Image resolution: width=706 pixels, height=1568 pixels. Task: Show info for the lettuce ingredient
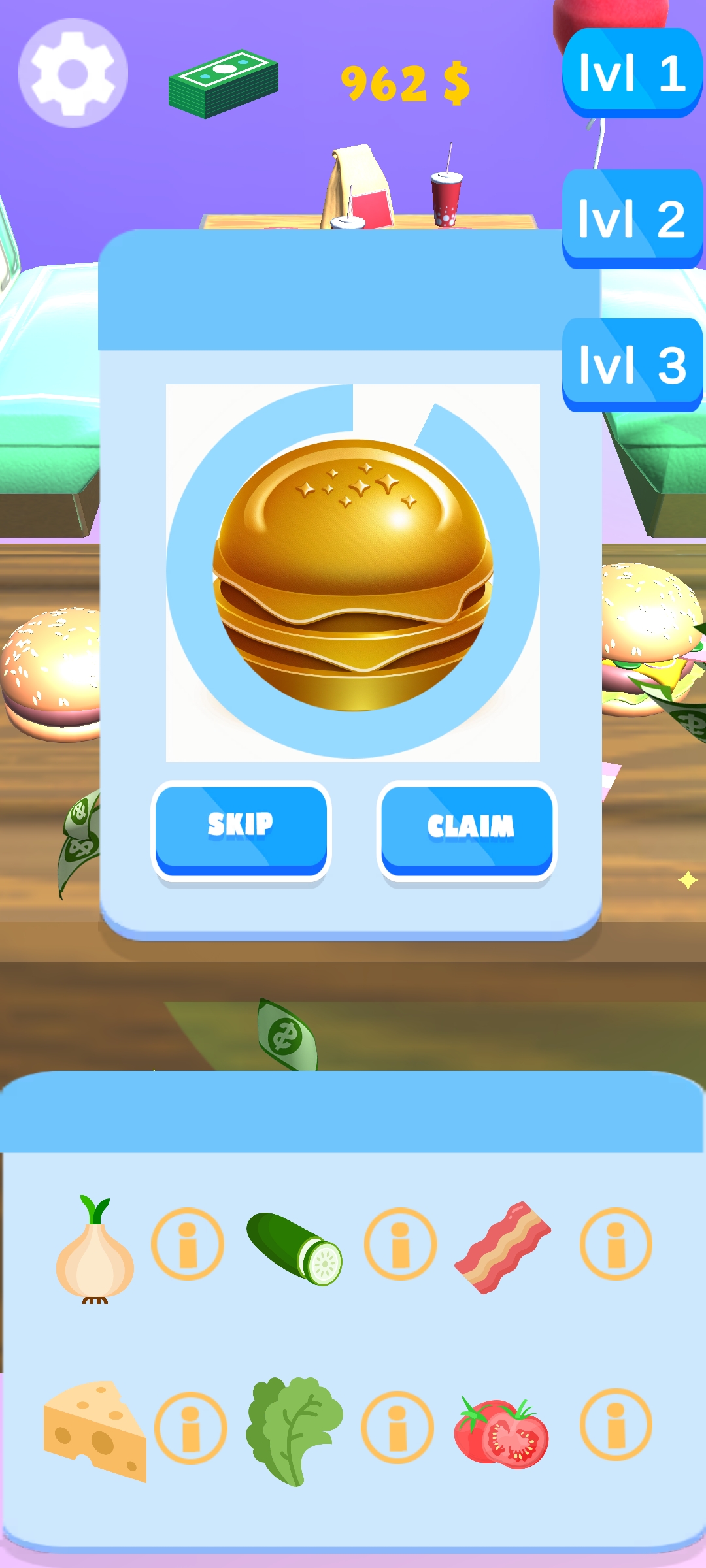[x=397, y=1426]
